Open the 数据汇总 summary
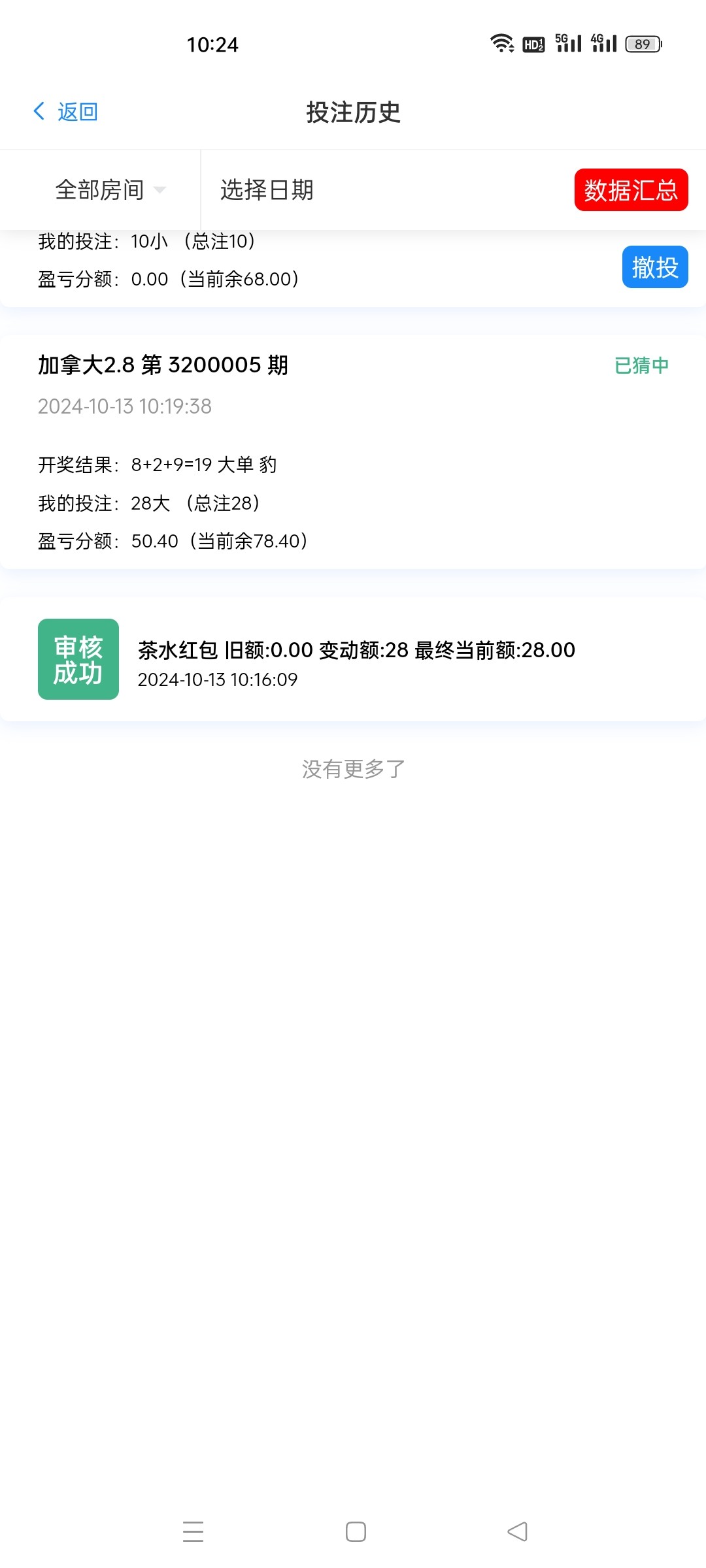Image resolution: width=706 pixels, height=1568 pixels. tap(631, 190)
